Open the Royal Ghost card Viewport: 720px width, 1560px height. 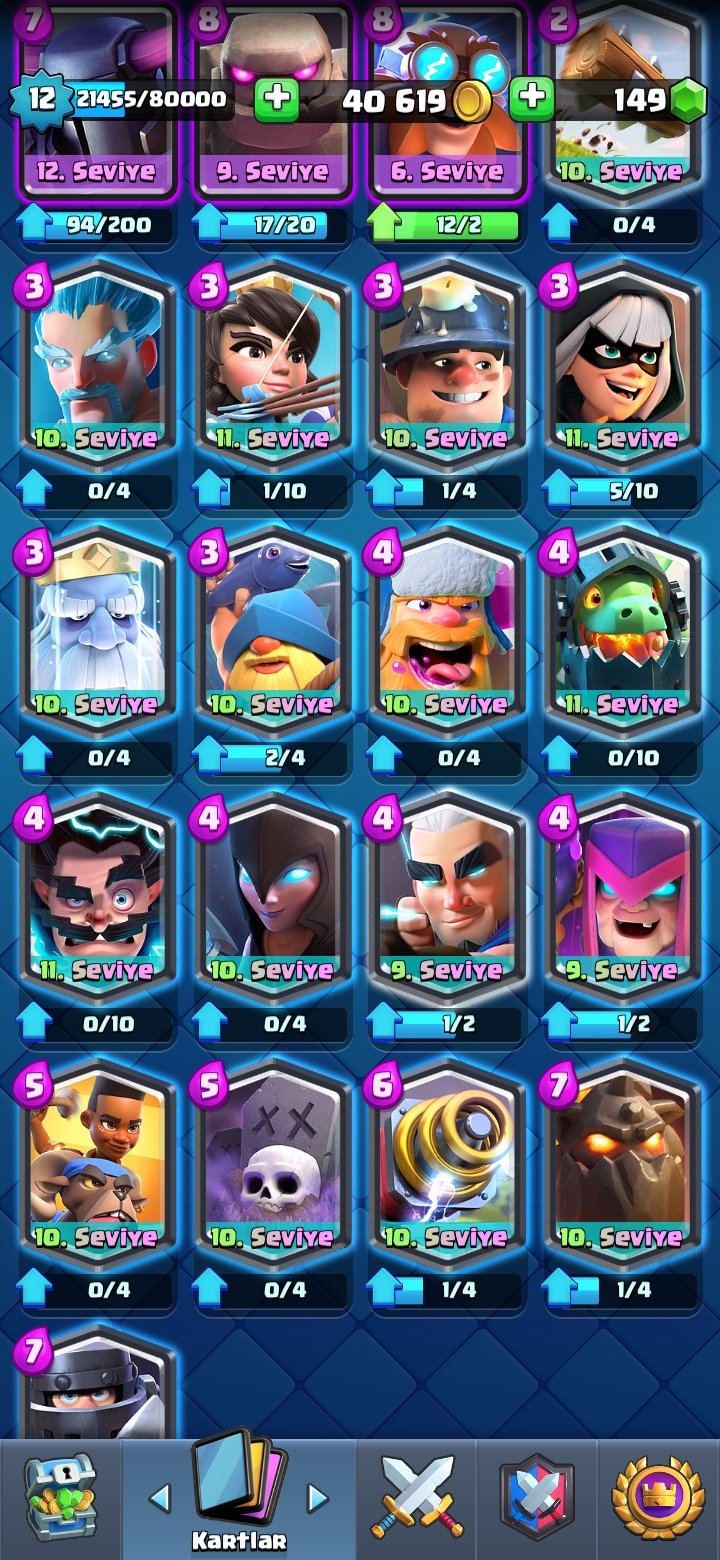tap(96, 632)
